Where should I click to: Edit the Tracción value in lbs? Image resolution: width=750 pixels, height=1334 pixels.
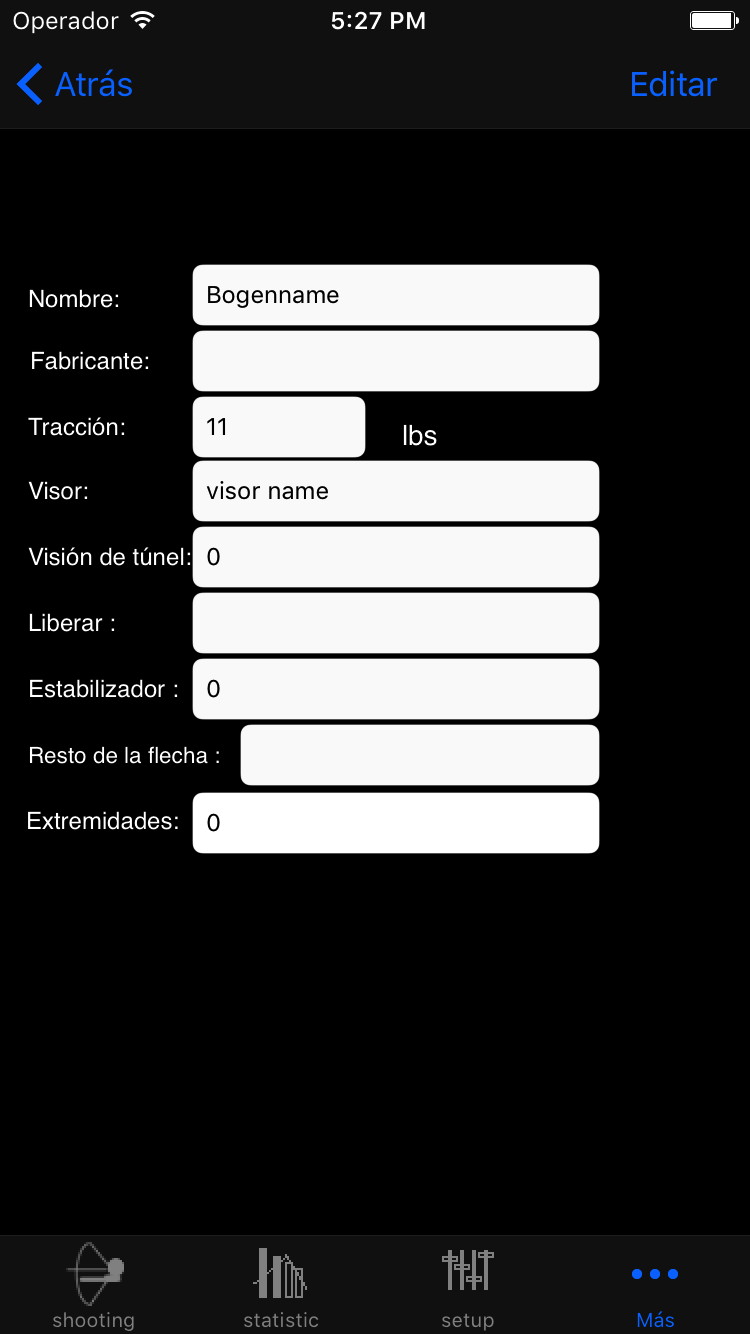tap(278, 427)
